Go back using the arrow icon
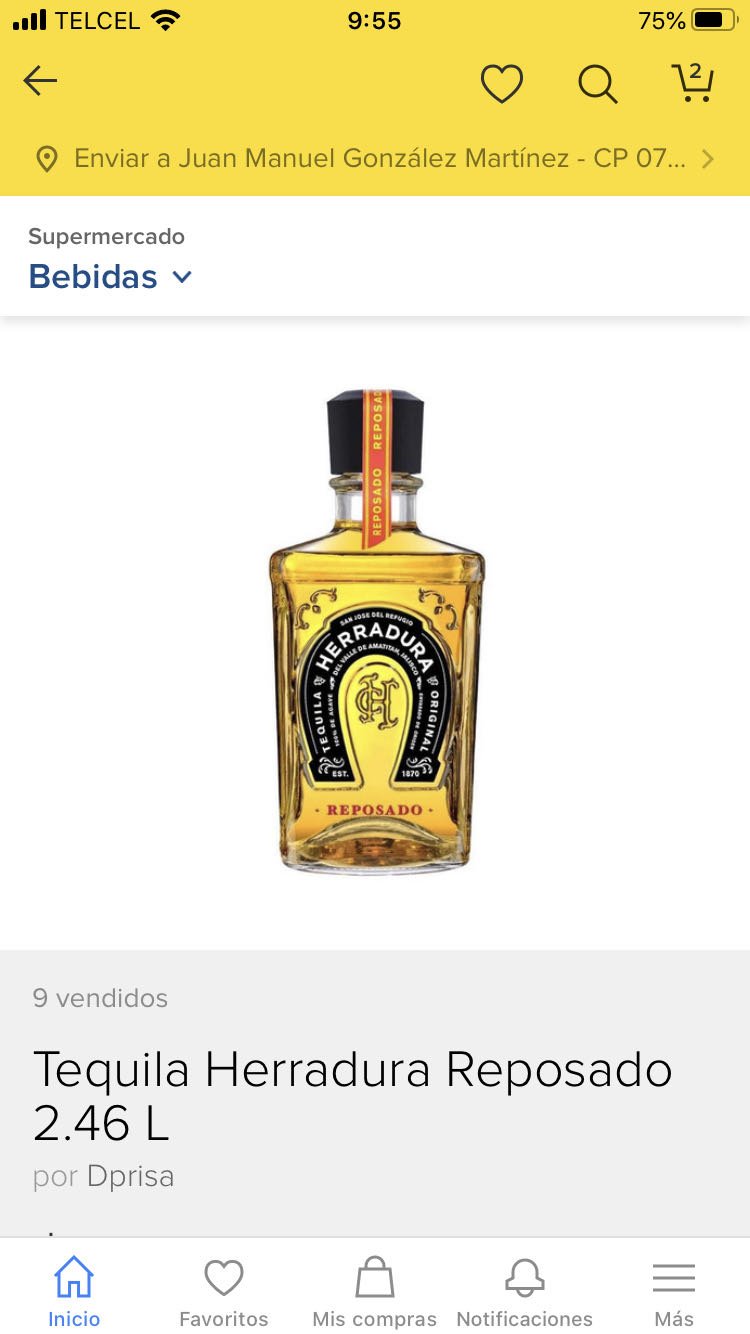This screenshot has width=750, height=1334. (x=40, y=81)
